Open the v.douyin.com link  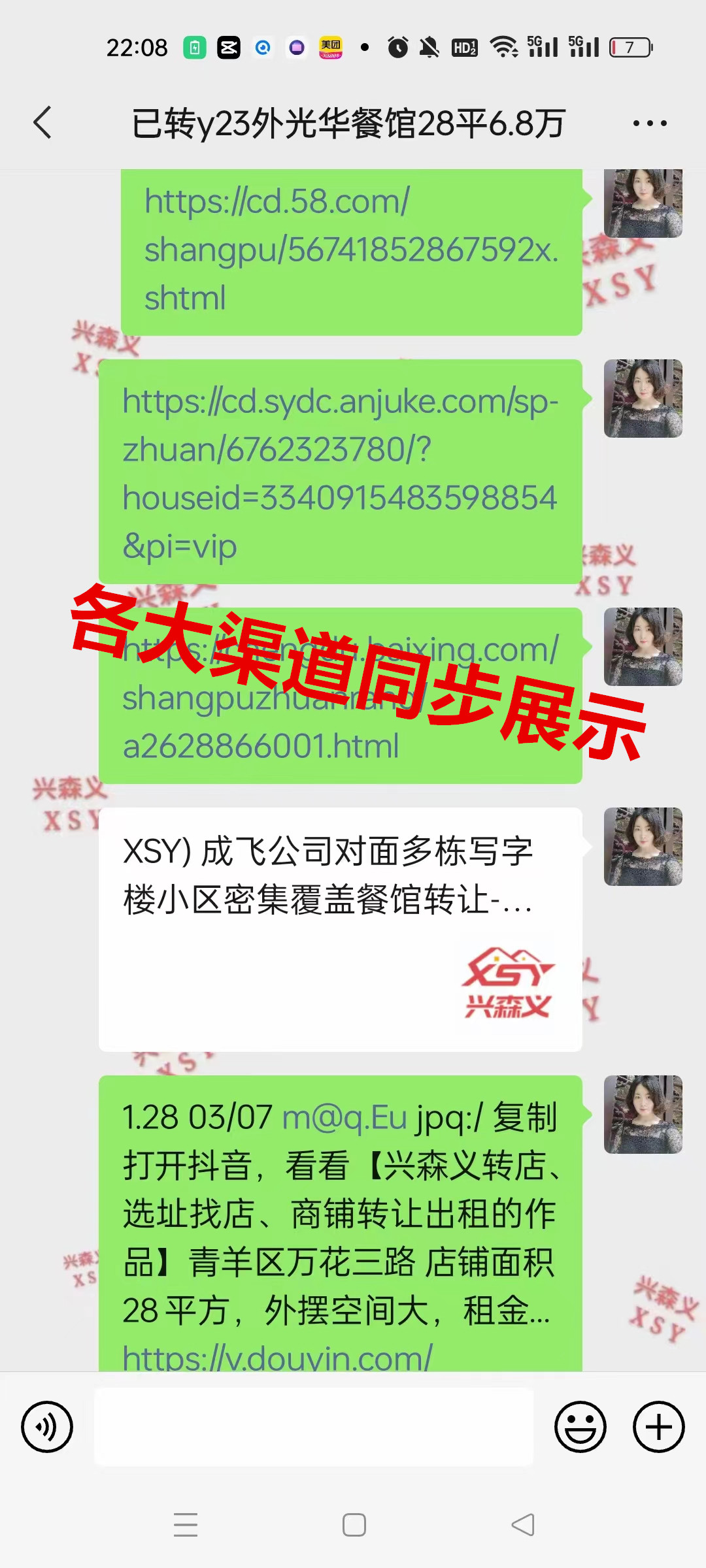pyautogui.click(x=278, y=1358)
